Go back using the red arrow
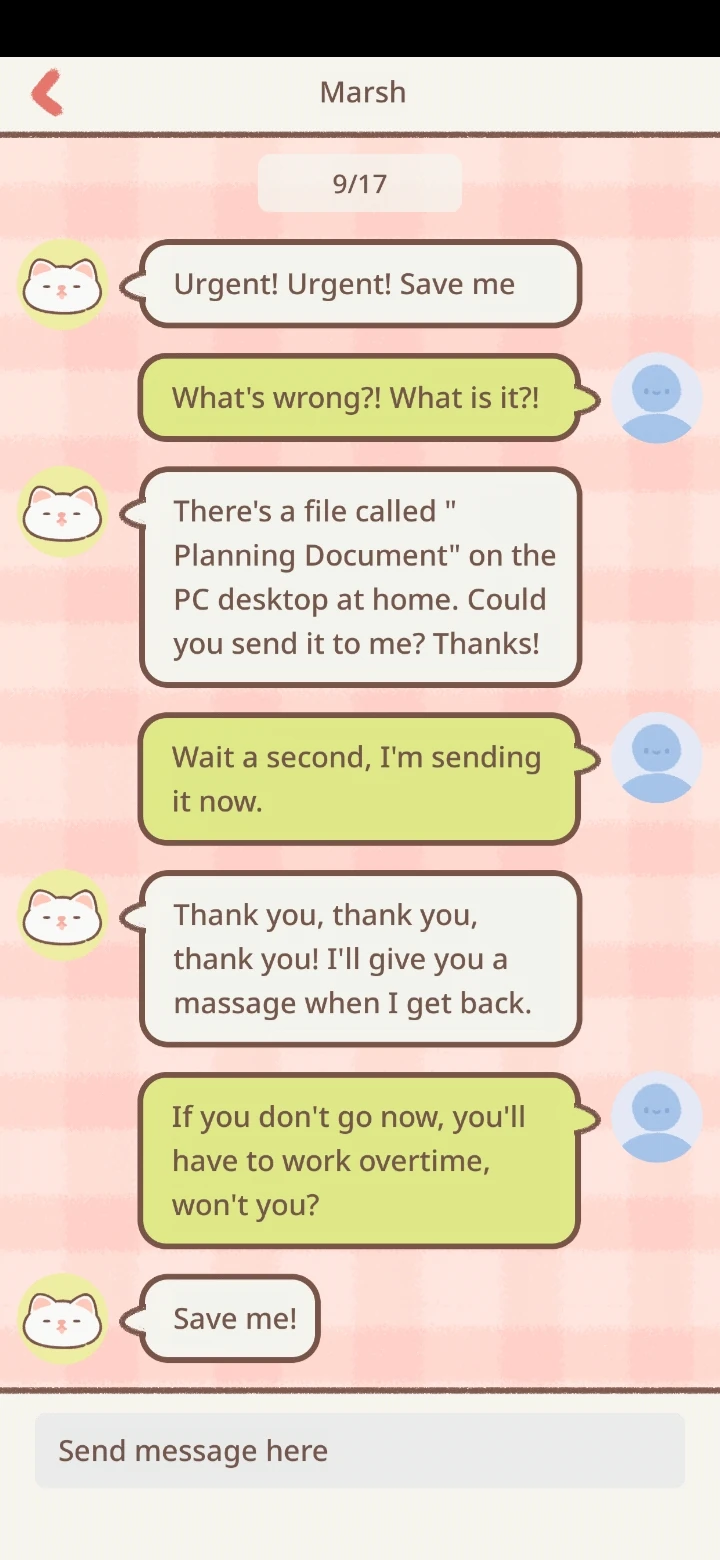Image resolution: width=720 pixels, height=1560 pixels. tap(47, 92)
